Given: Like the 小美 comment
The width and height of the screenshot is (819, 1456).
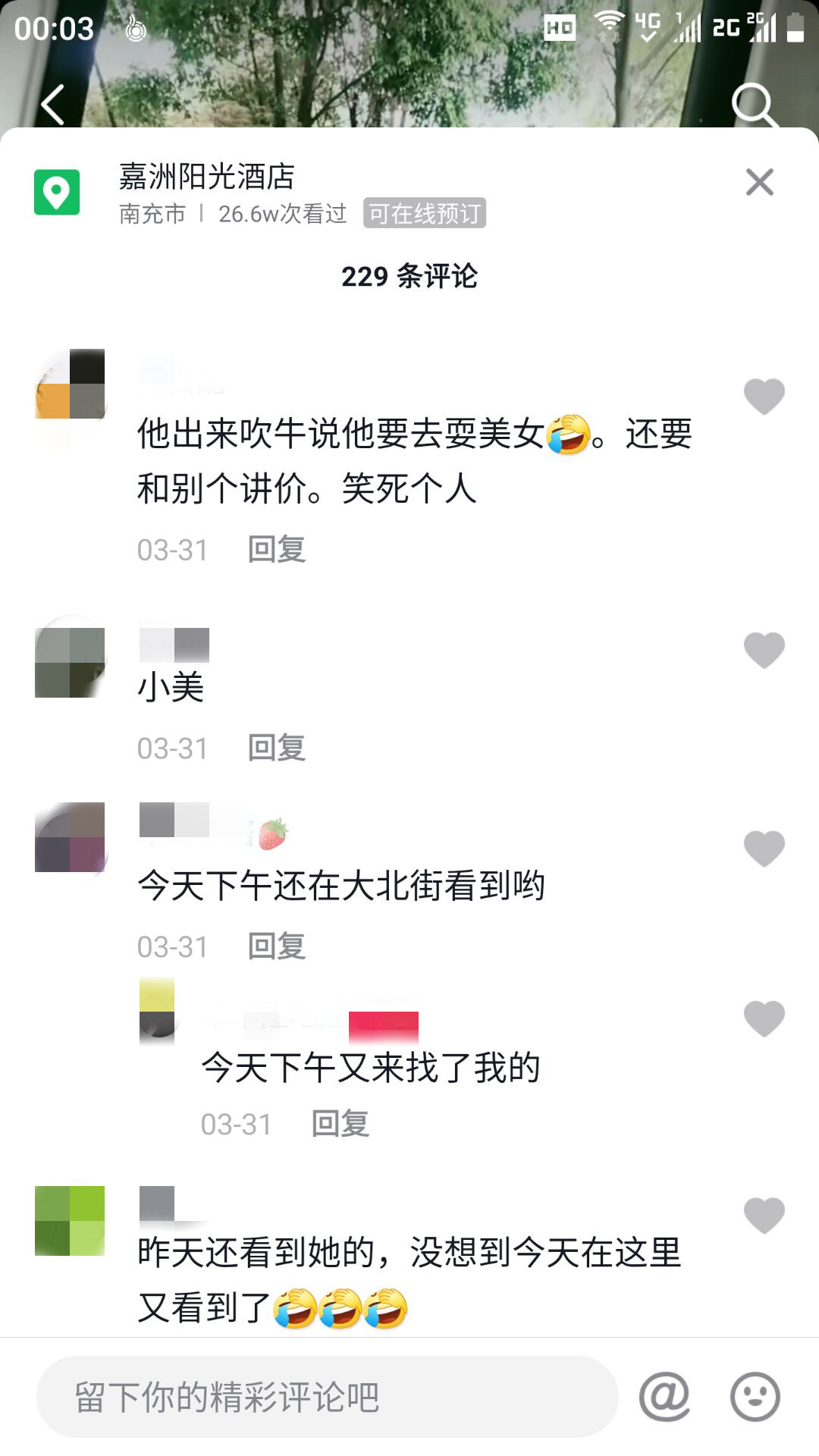Looking at the screenshot, I should pyautogui.click(x=764, y=651).
